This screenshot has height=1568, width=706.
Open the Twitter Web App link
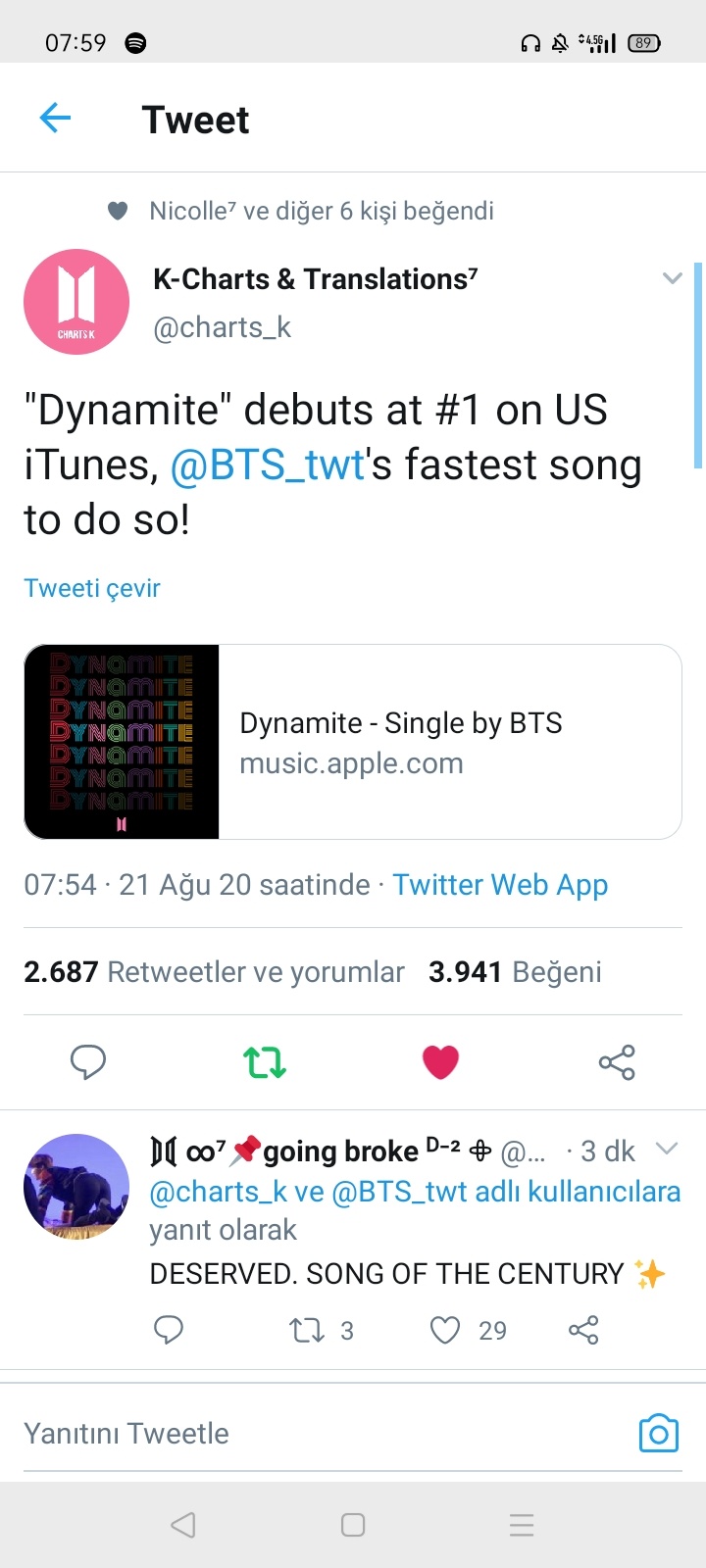point(500,885)
